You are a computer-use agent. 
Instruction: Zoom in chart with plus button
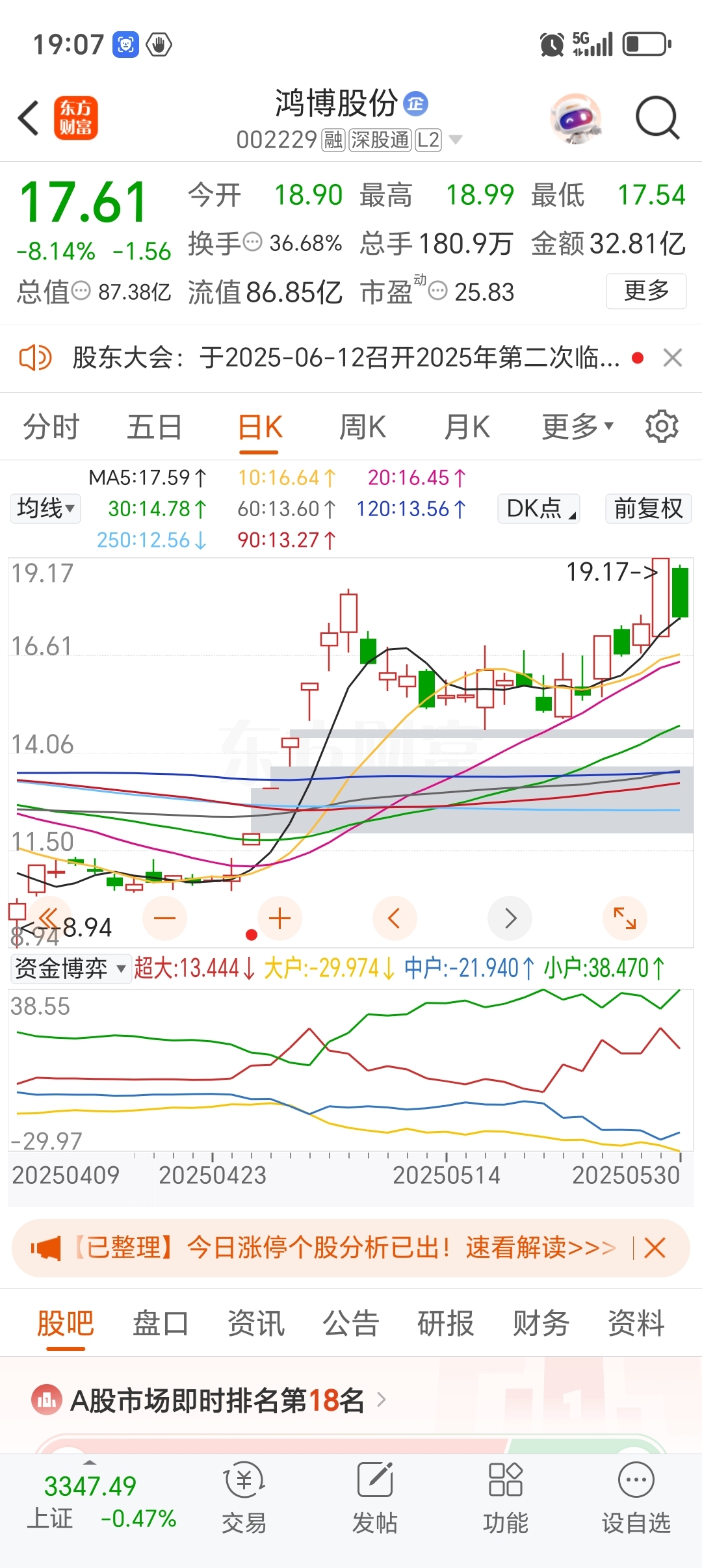(x=279, y=919)
